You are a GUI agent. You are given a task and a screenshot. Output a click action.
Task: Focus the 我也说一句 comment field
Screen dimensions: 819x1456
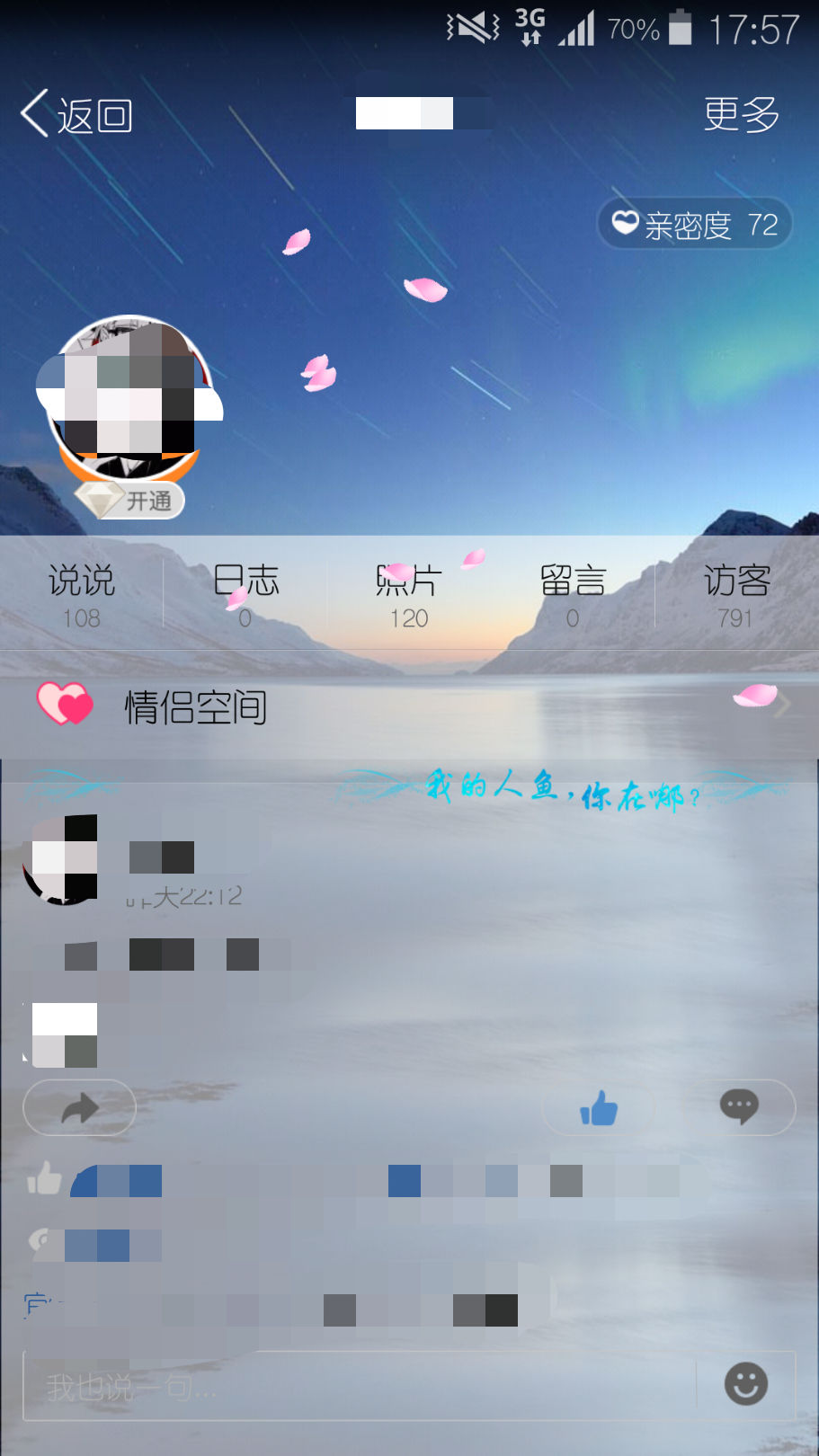[360, 1387]
